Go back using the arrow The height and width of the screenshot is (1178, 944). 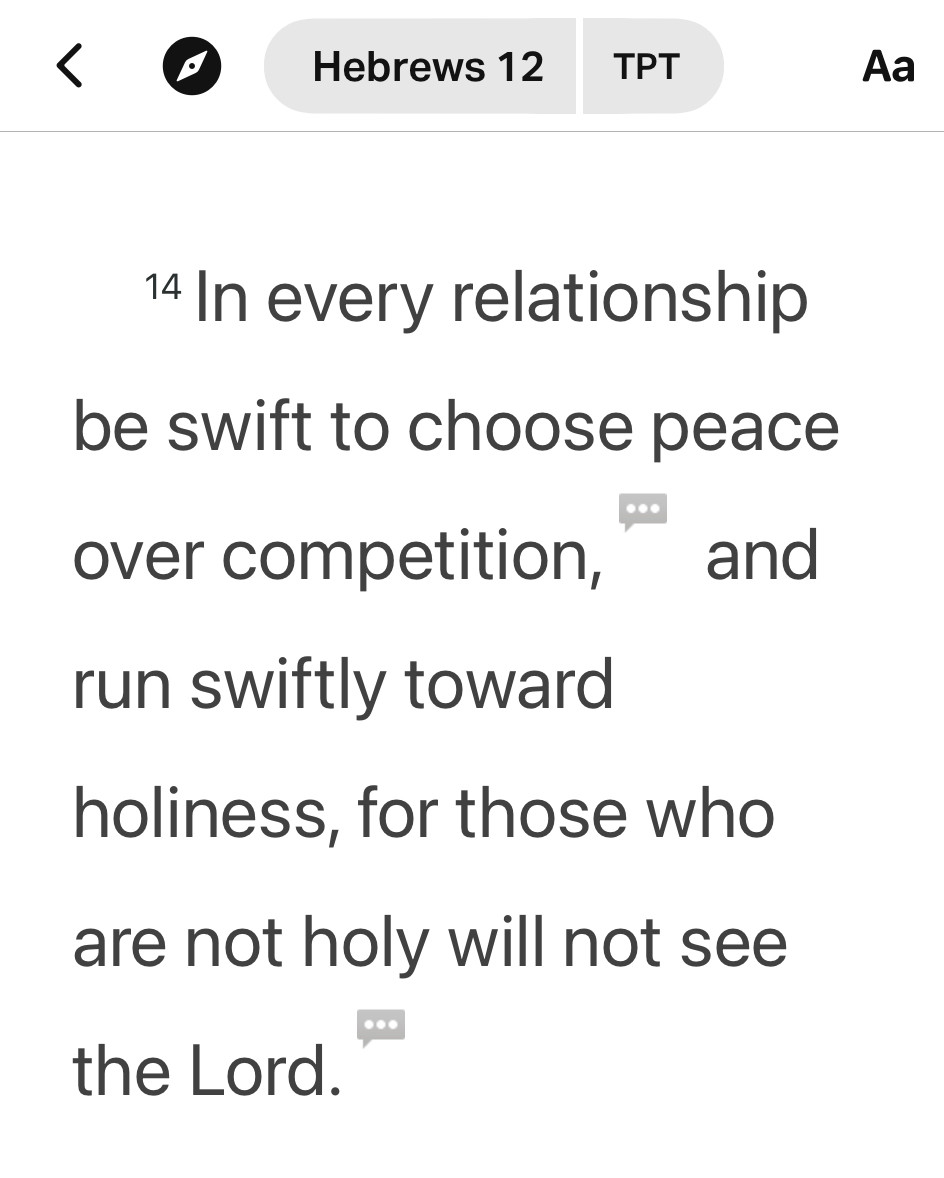[69, 67]
